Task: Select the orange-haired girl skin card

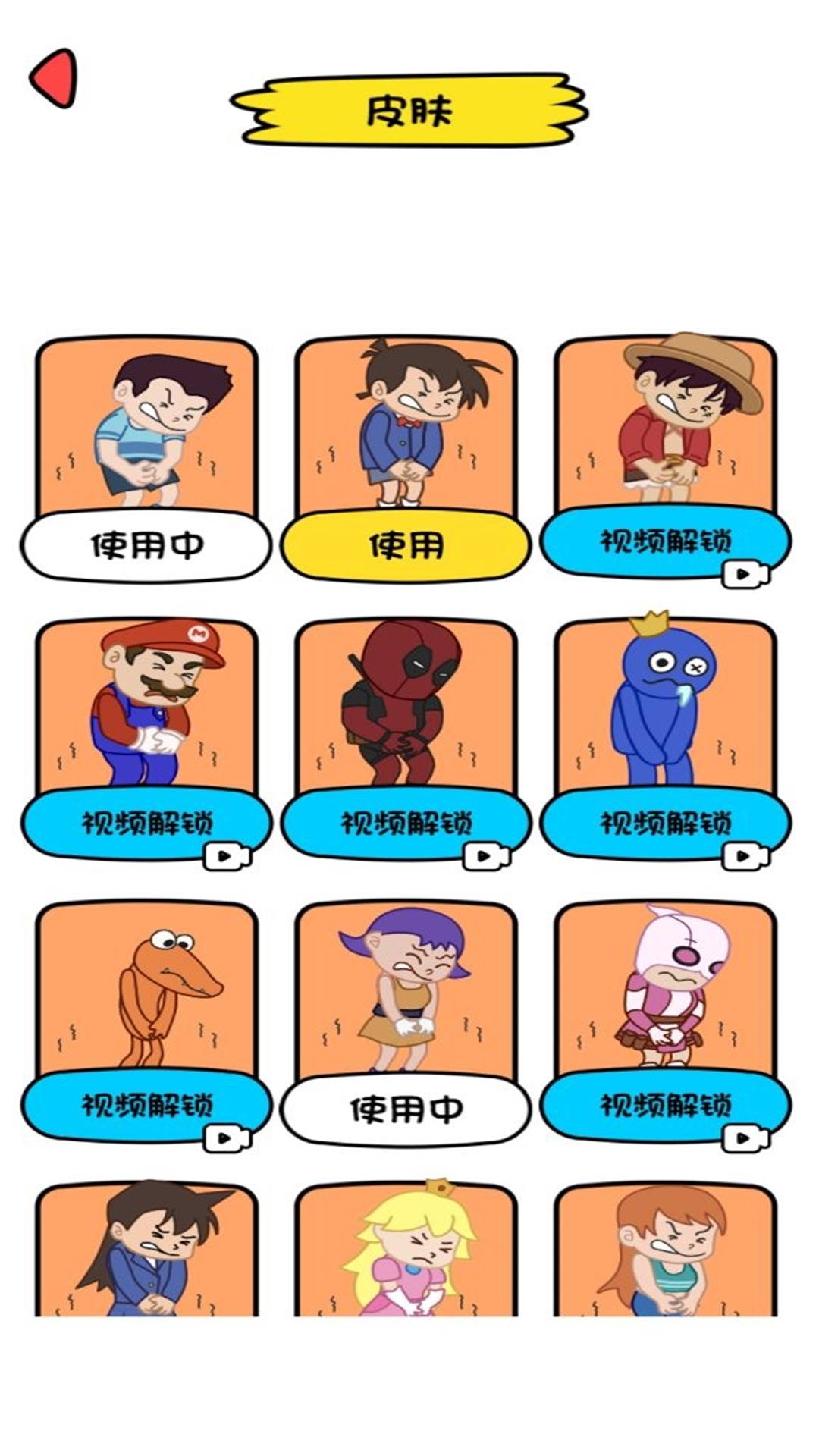Action: 665,1251
